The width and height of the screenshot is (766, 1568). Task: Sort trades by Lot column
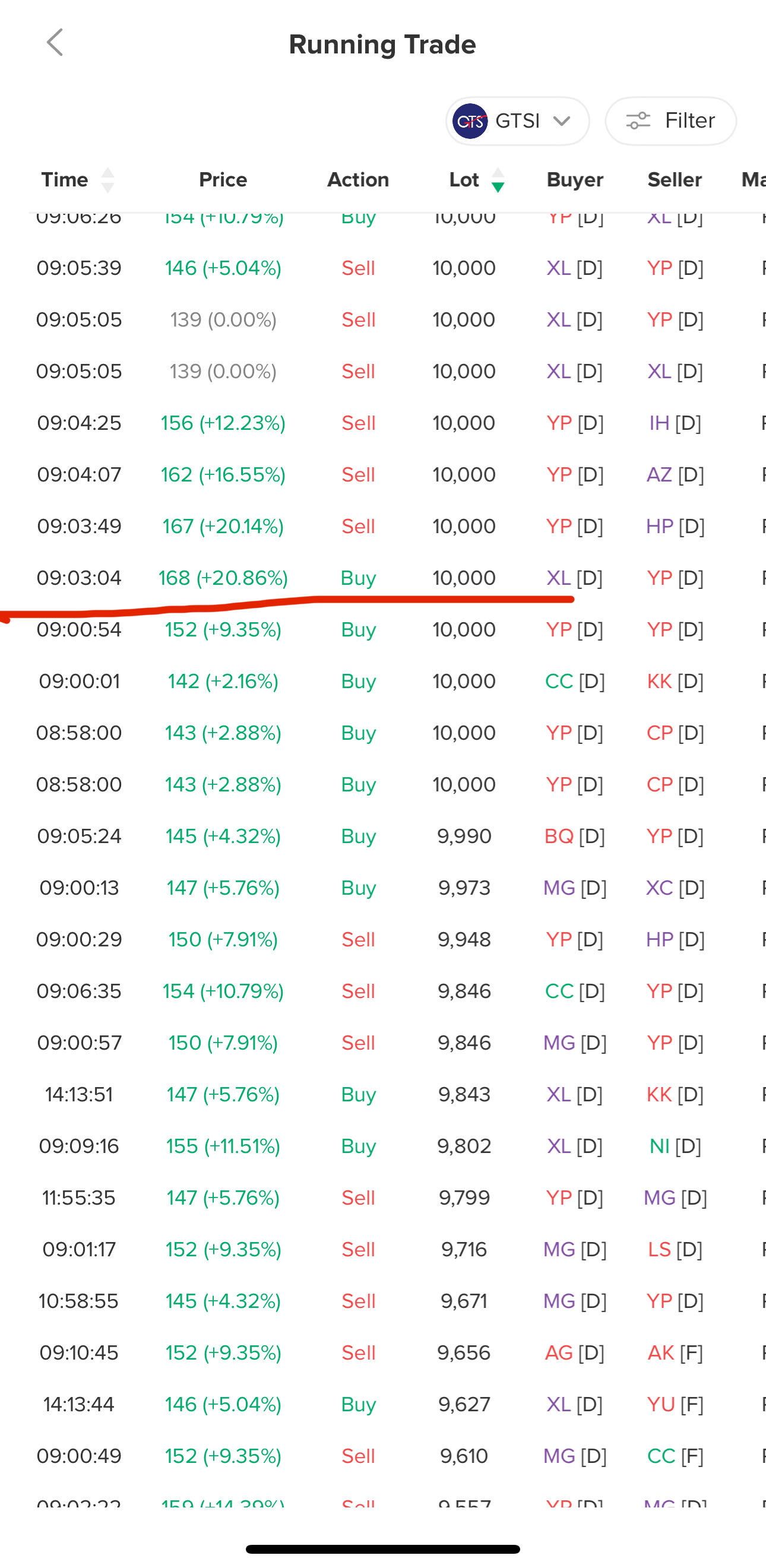tap(477, 180)
